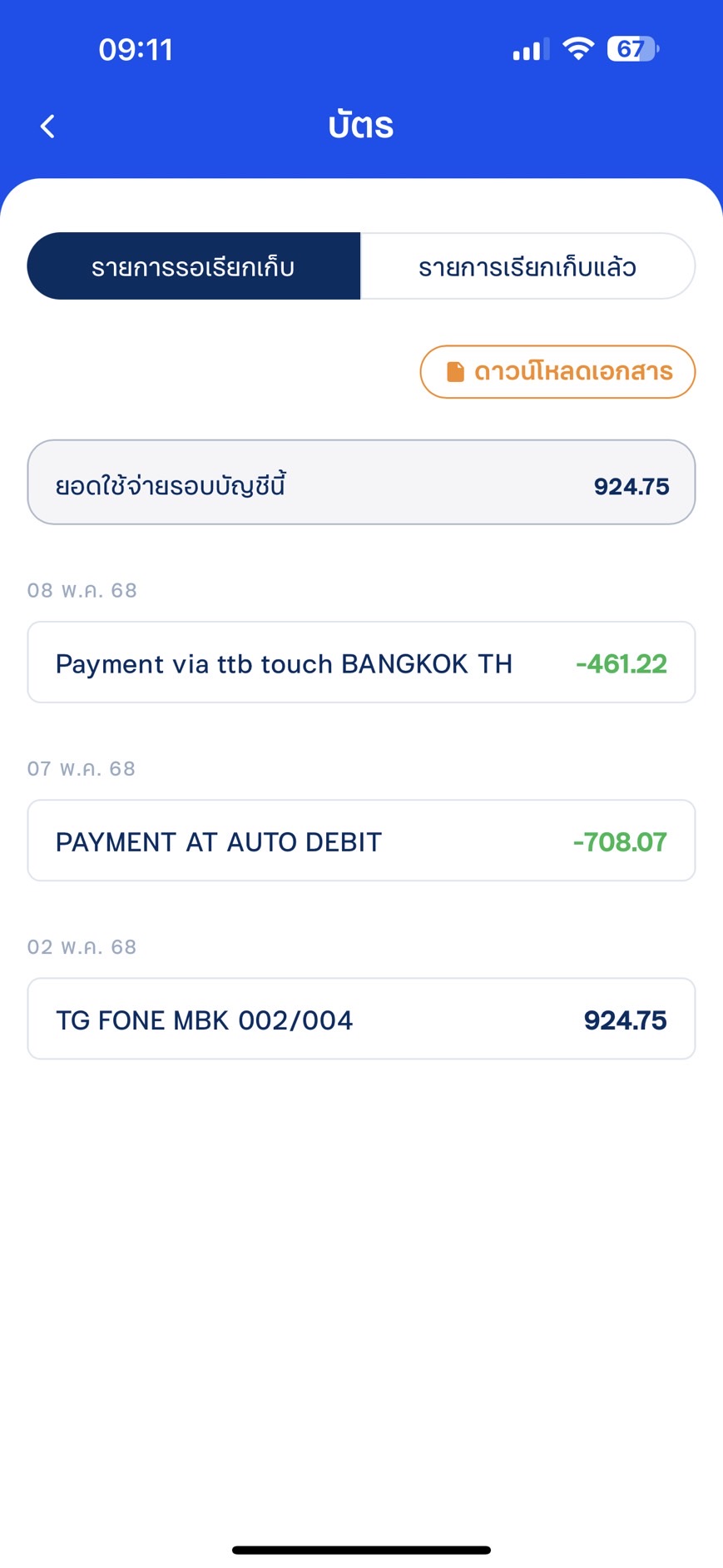Image resolution: width=723 pixels, height=1568 pixels.
Task: Tap the ดาวน์โหลดเอกสาร download button
Action: [x=557, y=372]
